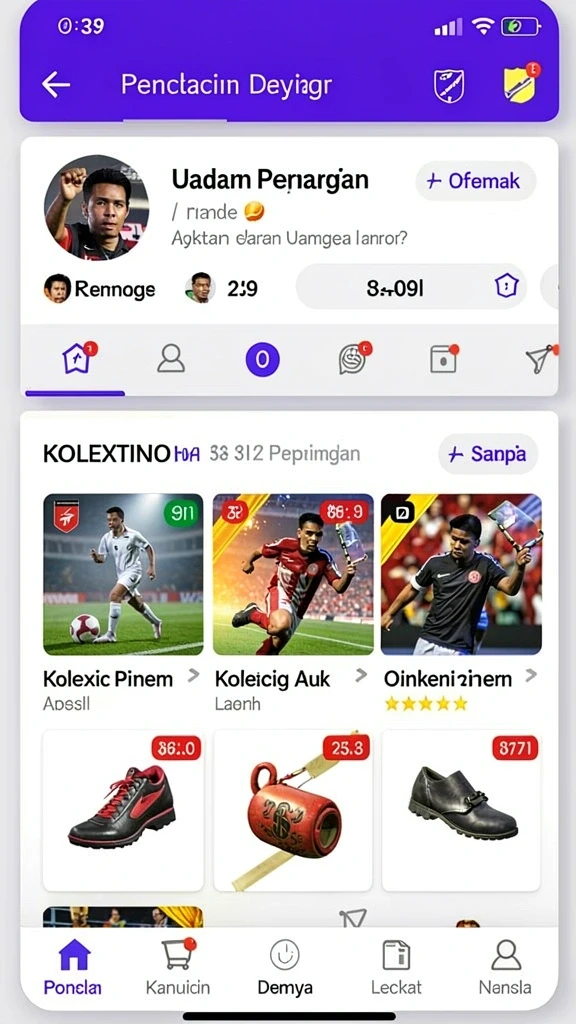Switch to the Kanuicin cart tab
576x1024 pixels.
pyautogui.click(x=177, y=967)
